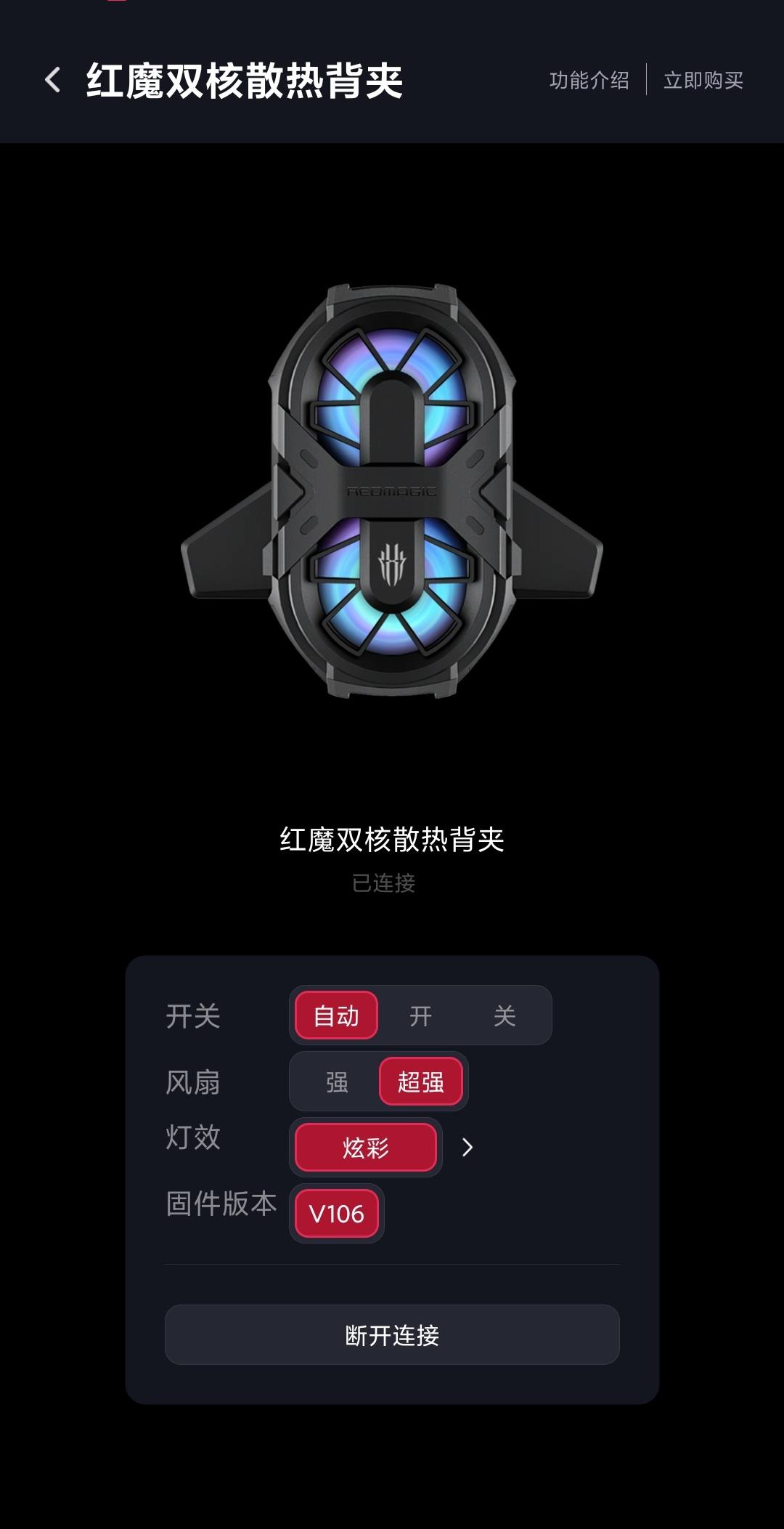Screen dimensions: 784x1529
Task: Select 强 fan speed
Action: (336, 1082)
